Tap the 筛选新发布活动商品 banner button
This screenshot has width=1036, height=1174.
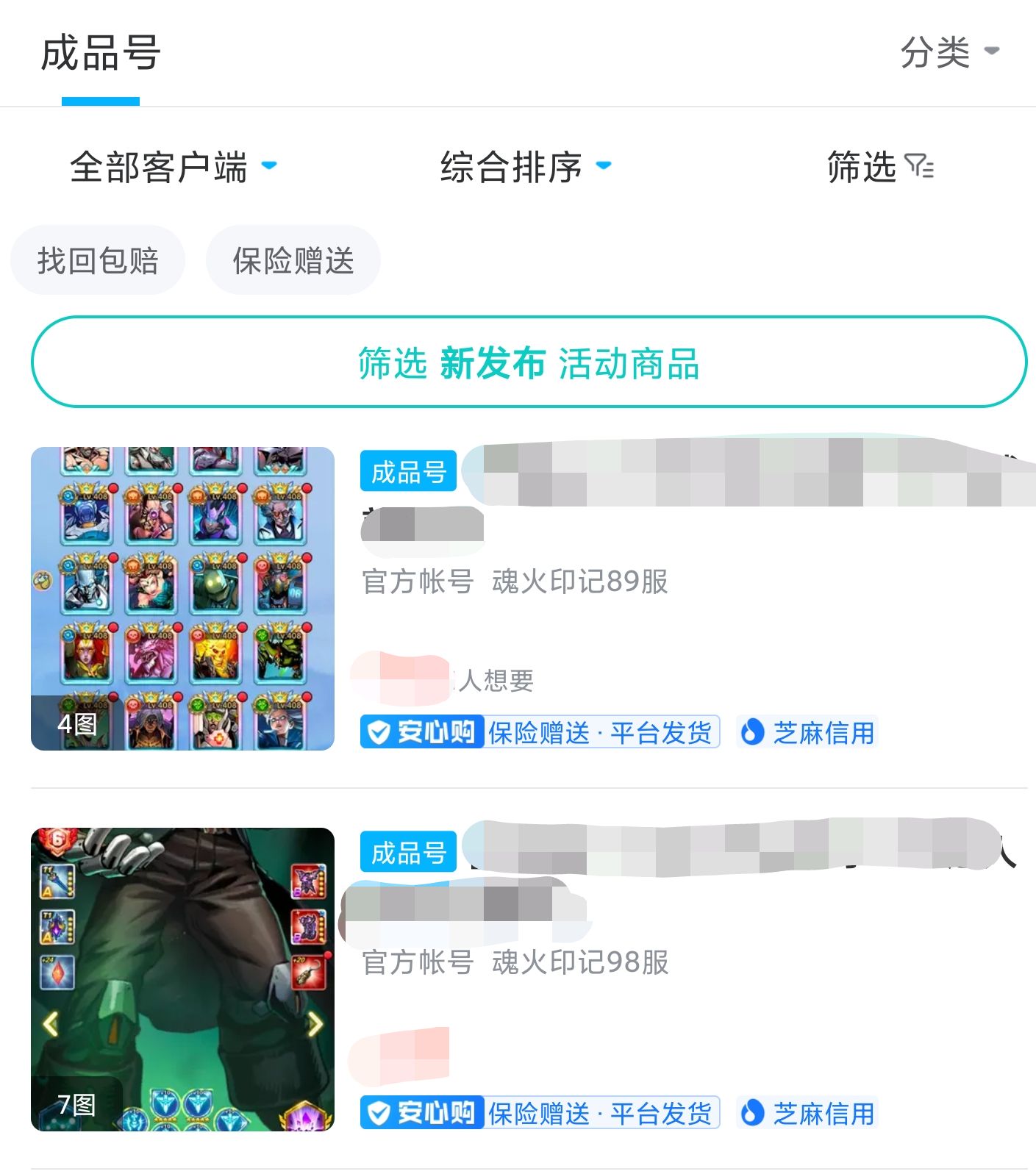point(529,362)
